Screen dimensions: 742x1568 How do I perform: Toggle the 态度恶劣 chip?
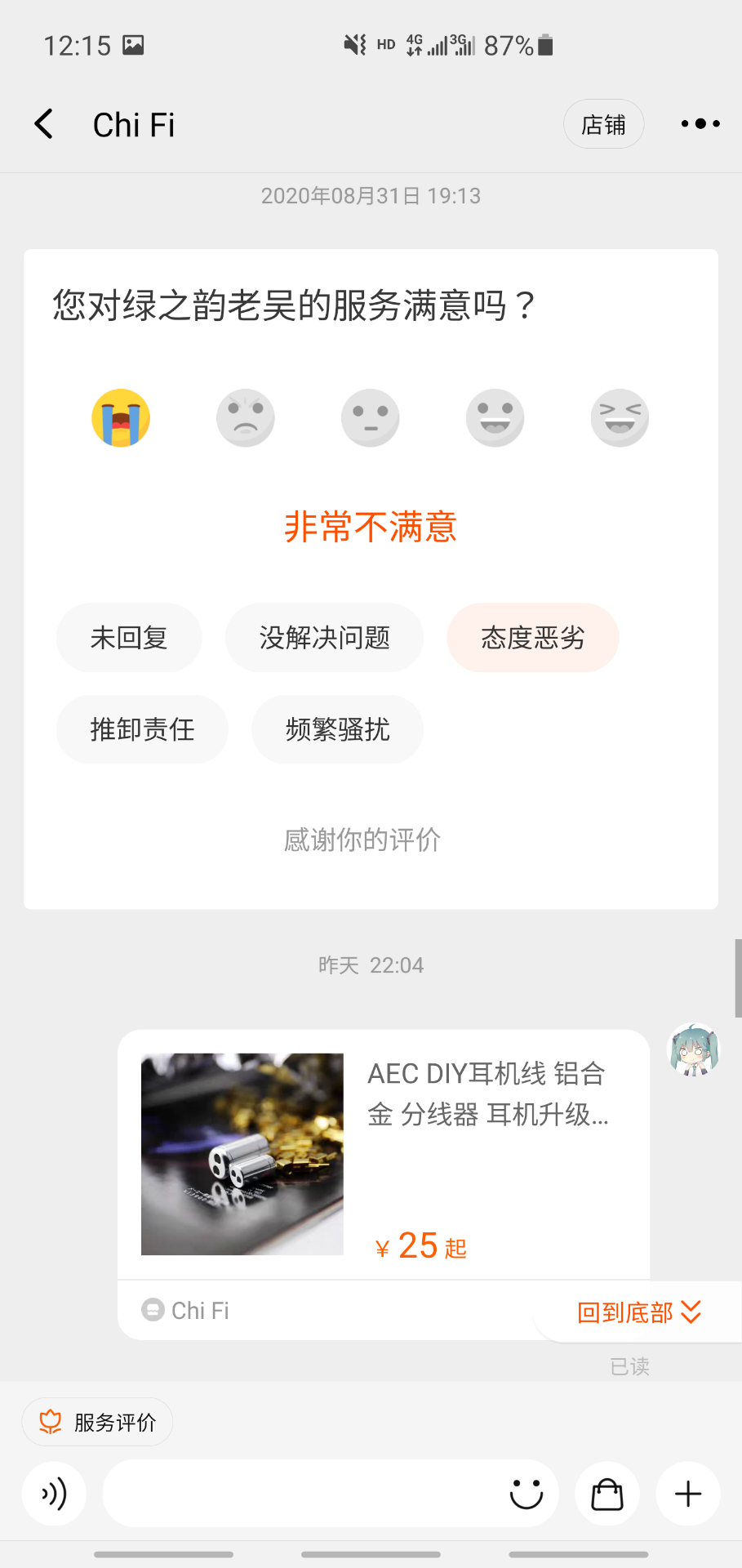(x=533, y=638)
